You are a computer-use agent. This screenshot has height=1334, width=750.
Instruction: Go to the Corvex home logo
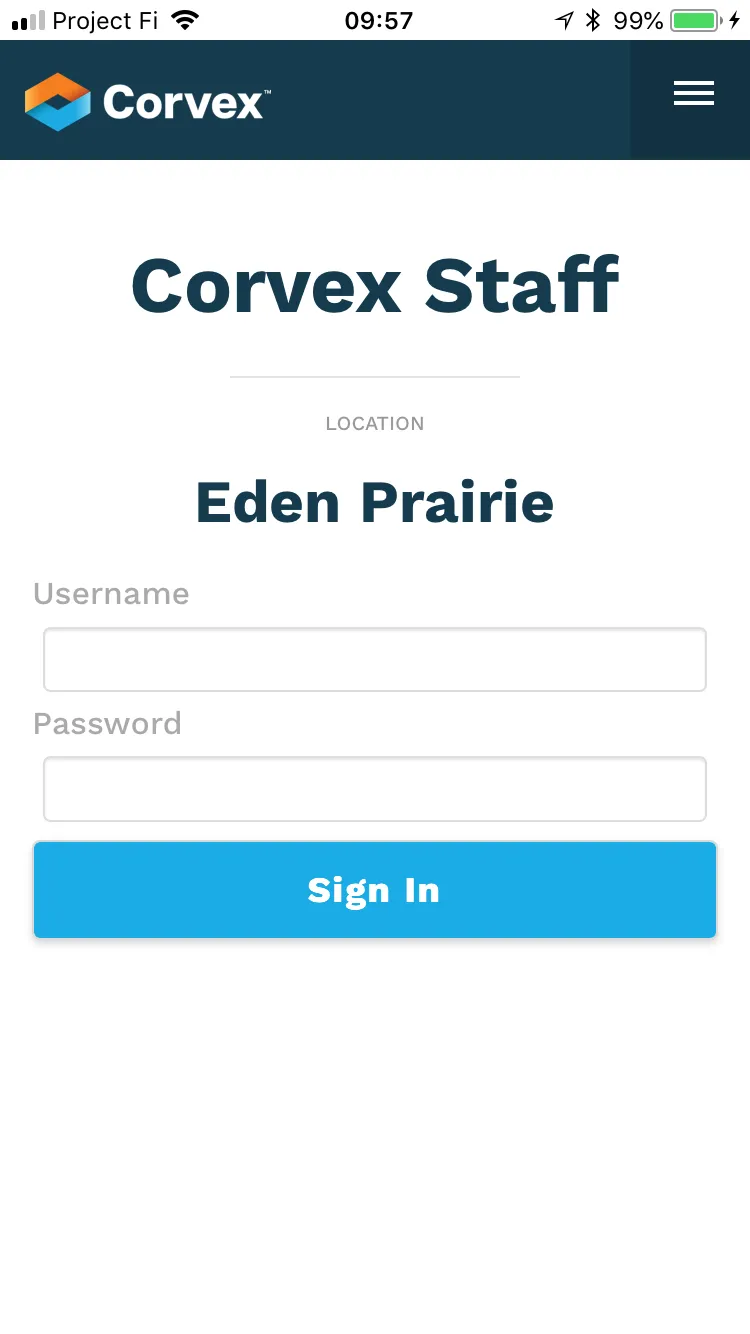pyautogui.click(x=148, y=101)
